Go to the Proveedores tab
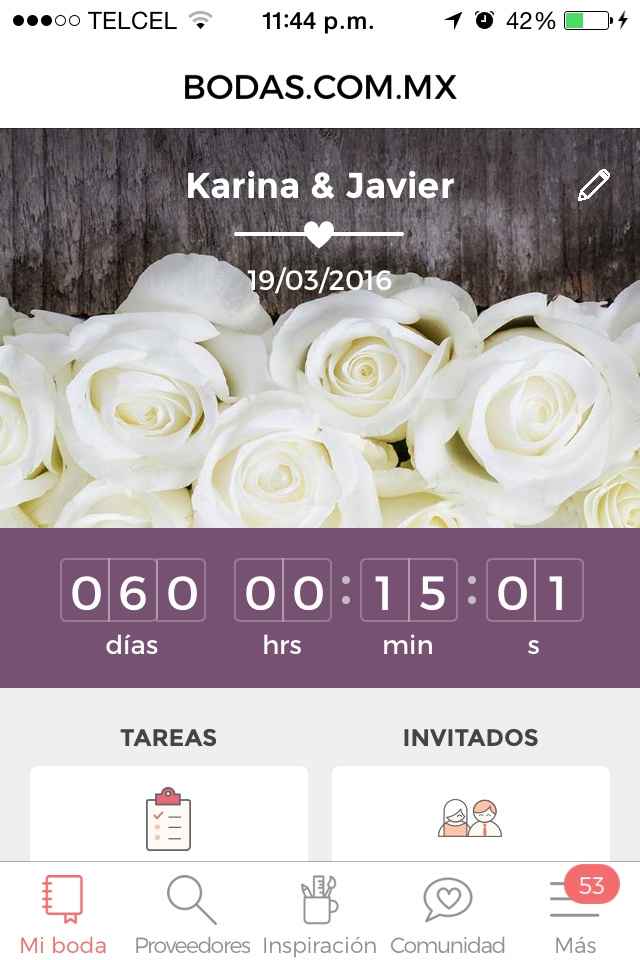The image size is (640, 960). [192, 913]
